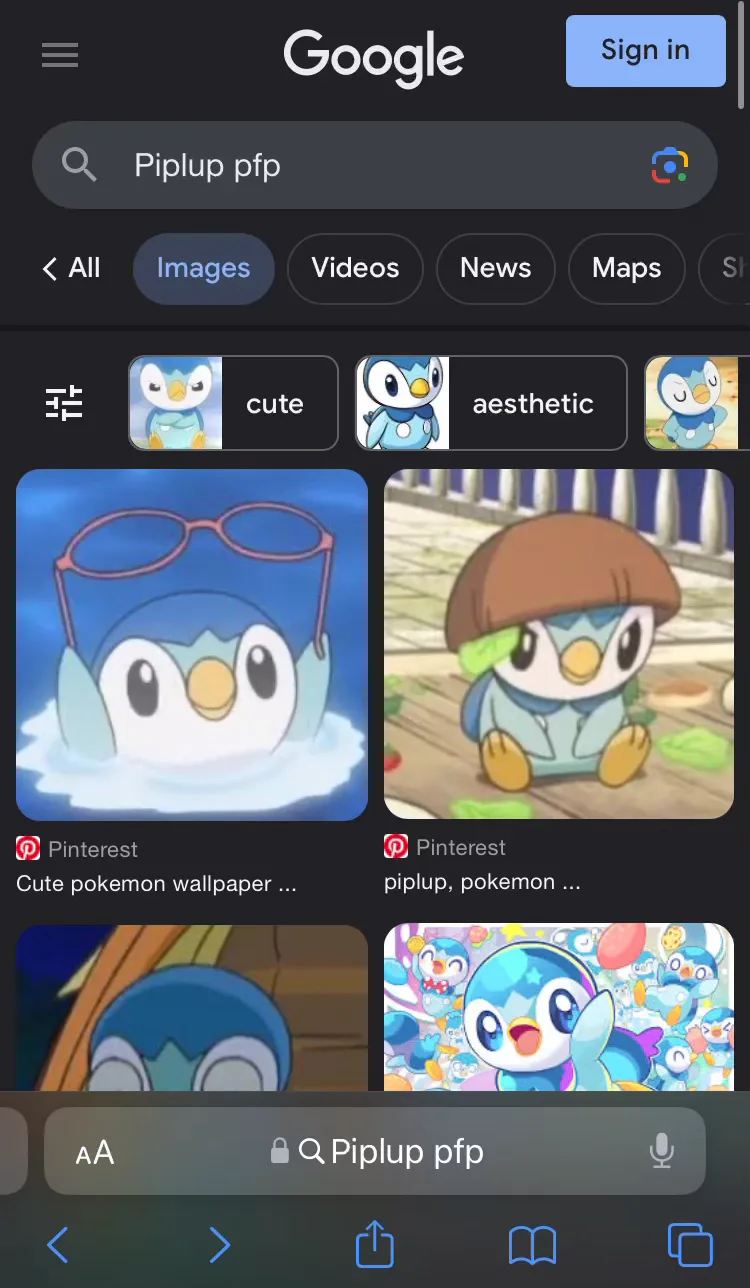Open the hamburger menu
Screen dimensions: 750x1288
(60, 54)
